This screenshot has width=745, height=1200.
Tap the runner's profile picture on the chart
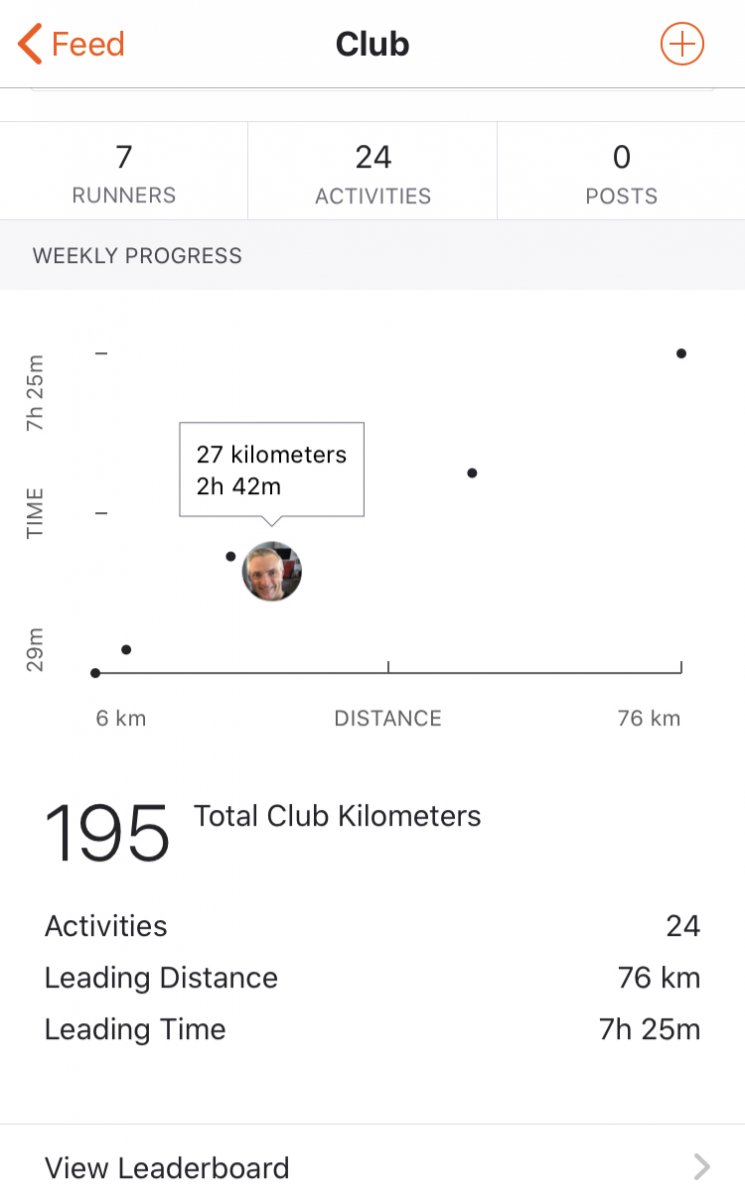[x=272, y=571]
